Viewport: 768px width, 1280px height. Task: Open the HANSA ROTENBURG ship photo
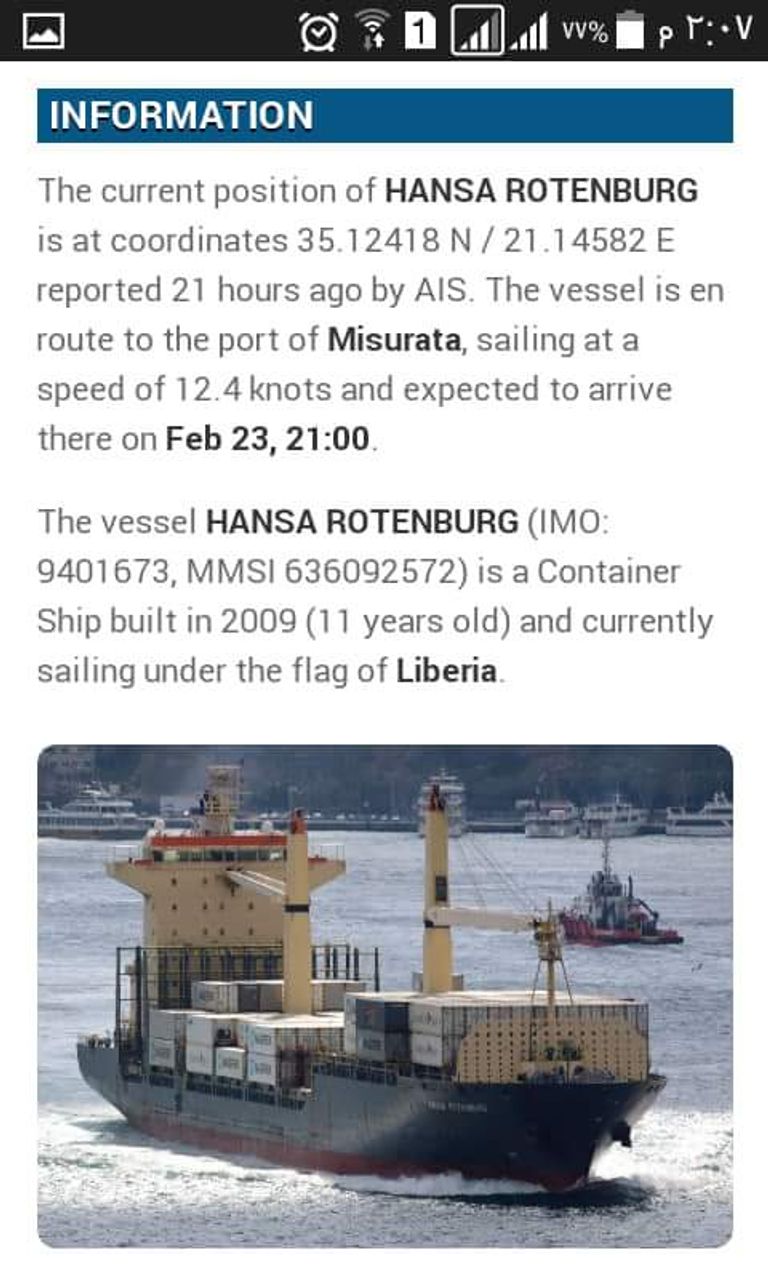click(x=385, y=995)
